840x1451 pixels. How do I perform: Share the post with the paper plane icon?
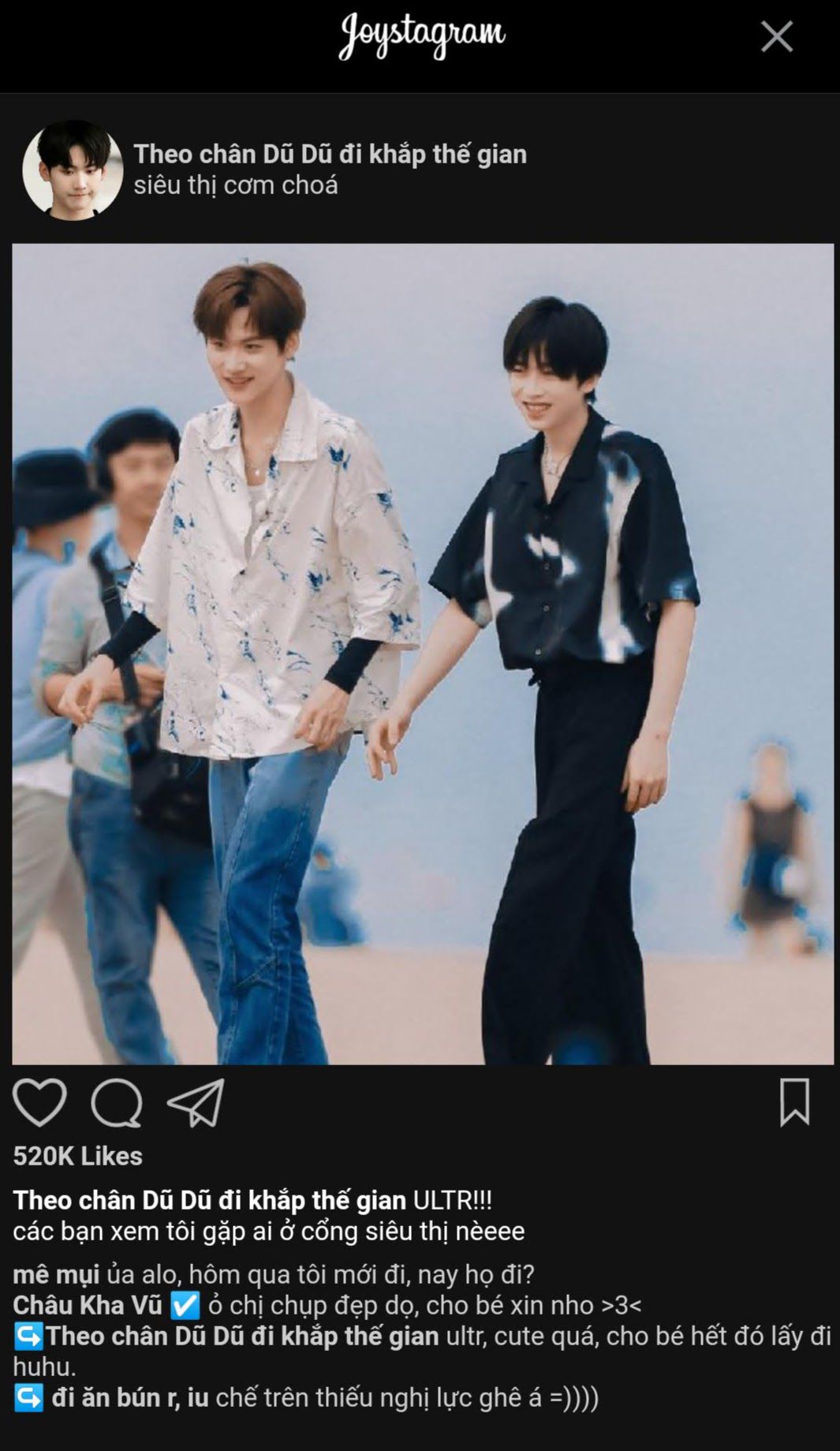(x=196, y=1102)
